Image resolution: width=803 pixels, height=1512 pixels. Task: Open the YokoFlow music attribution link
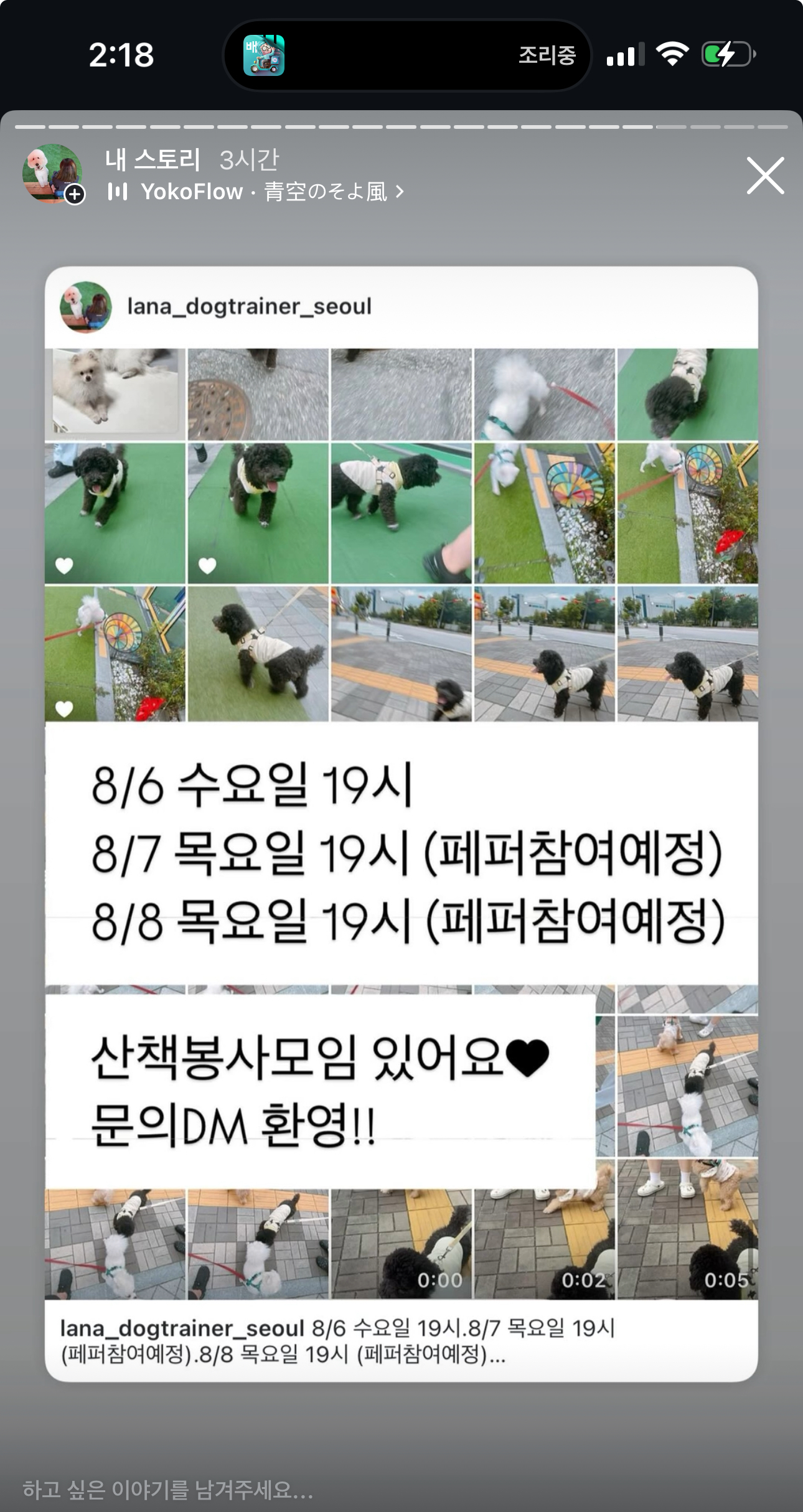click(255, 192)
